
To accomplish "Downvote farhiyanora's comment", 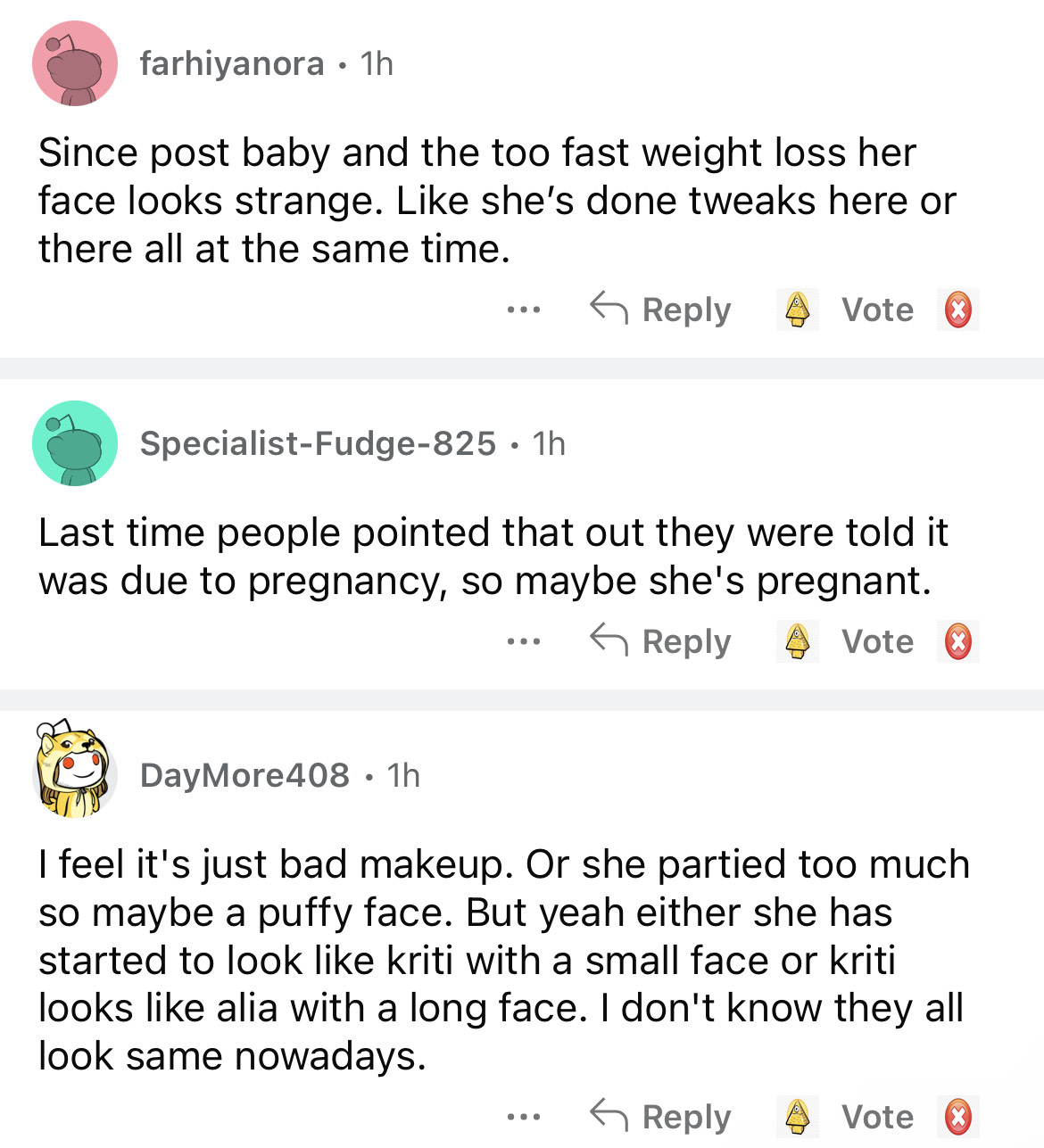I will coord(957,310).
